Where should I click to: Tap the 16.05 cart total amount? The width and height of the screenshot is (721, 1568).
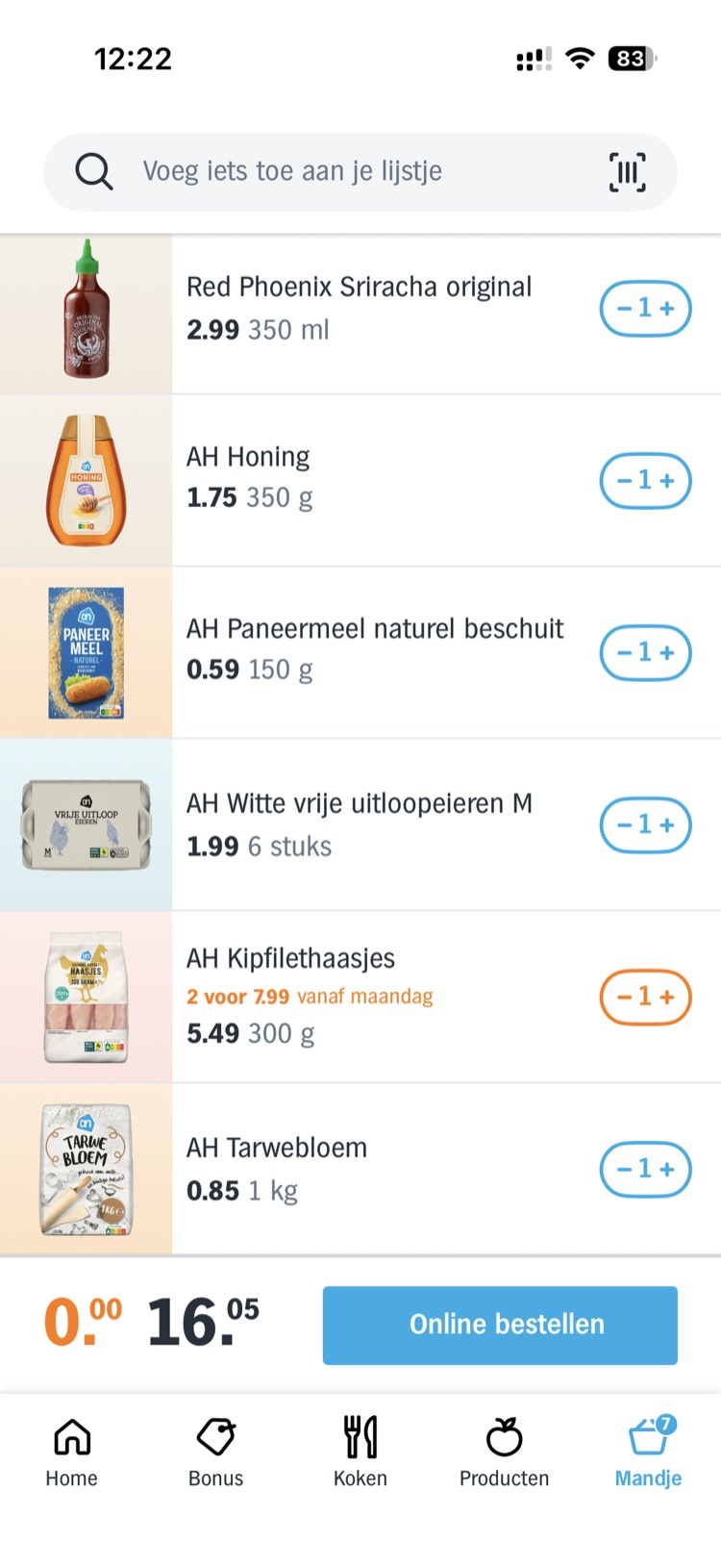tap(199, 1325)
